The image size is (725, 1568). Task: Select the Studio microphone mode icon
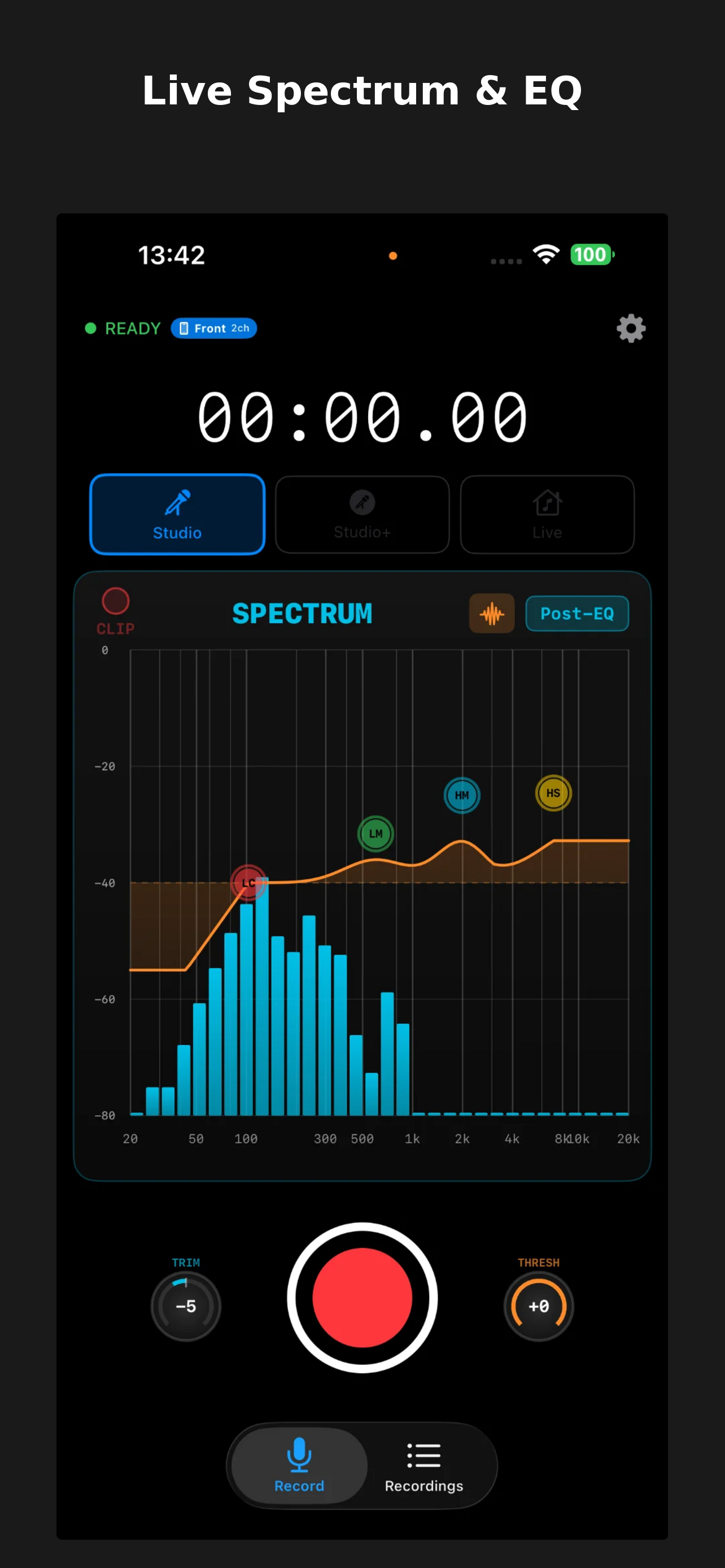(177, 500)
